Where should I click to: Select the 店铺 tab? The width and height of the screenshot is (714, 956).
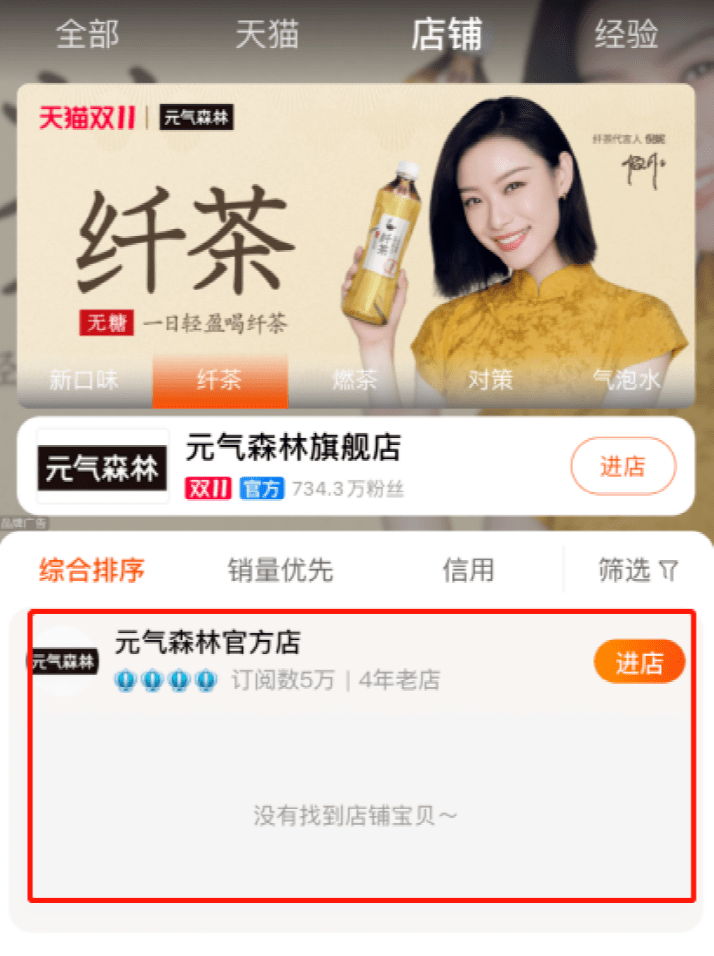(x=446, y=34)
